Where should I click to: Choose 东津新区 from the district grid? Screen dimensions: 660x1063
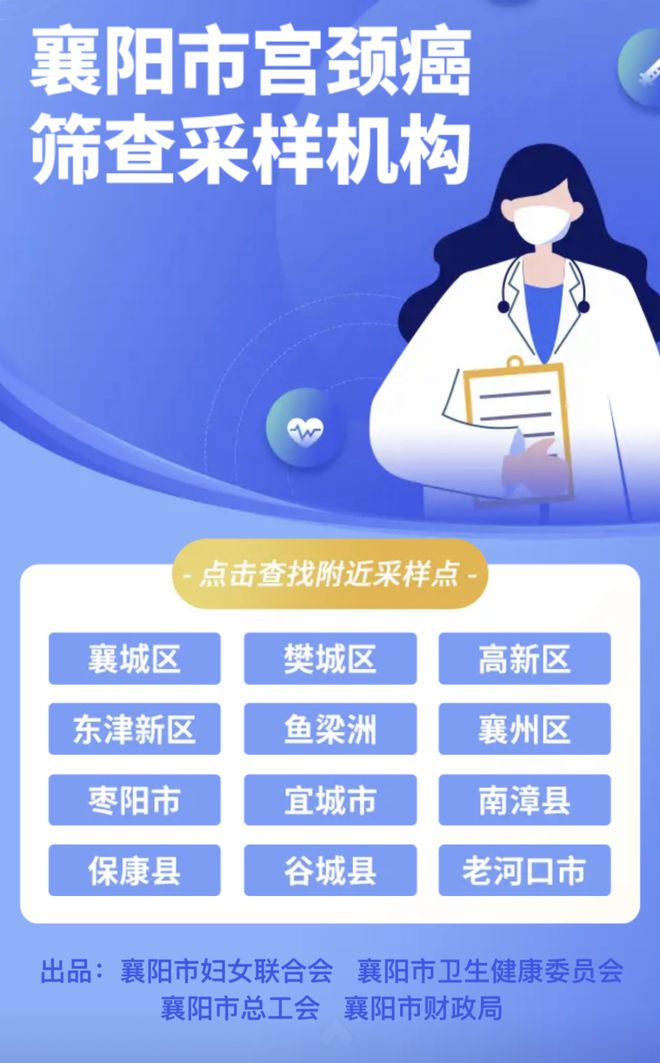[134, 729]
